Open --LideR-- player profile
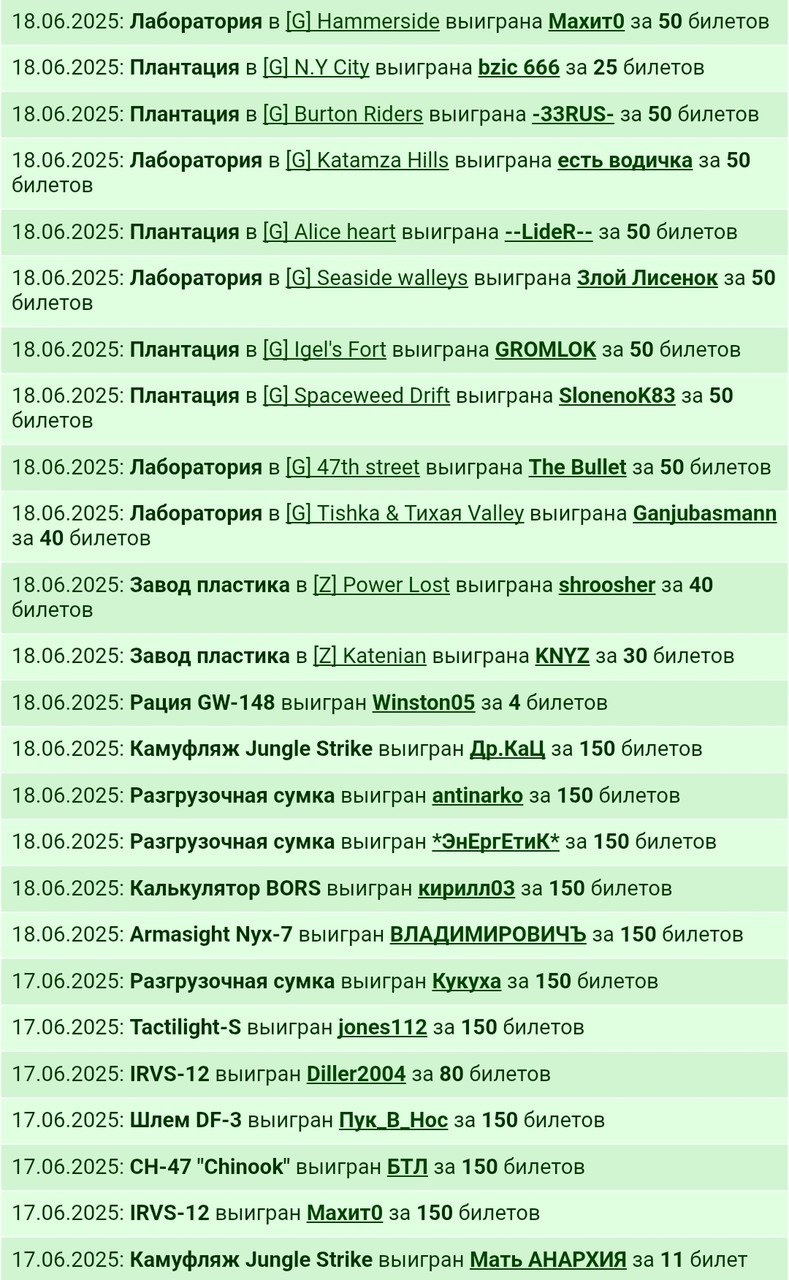Screen dimensions: 789x1280 point(548,232)
